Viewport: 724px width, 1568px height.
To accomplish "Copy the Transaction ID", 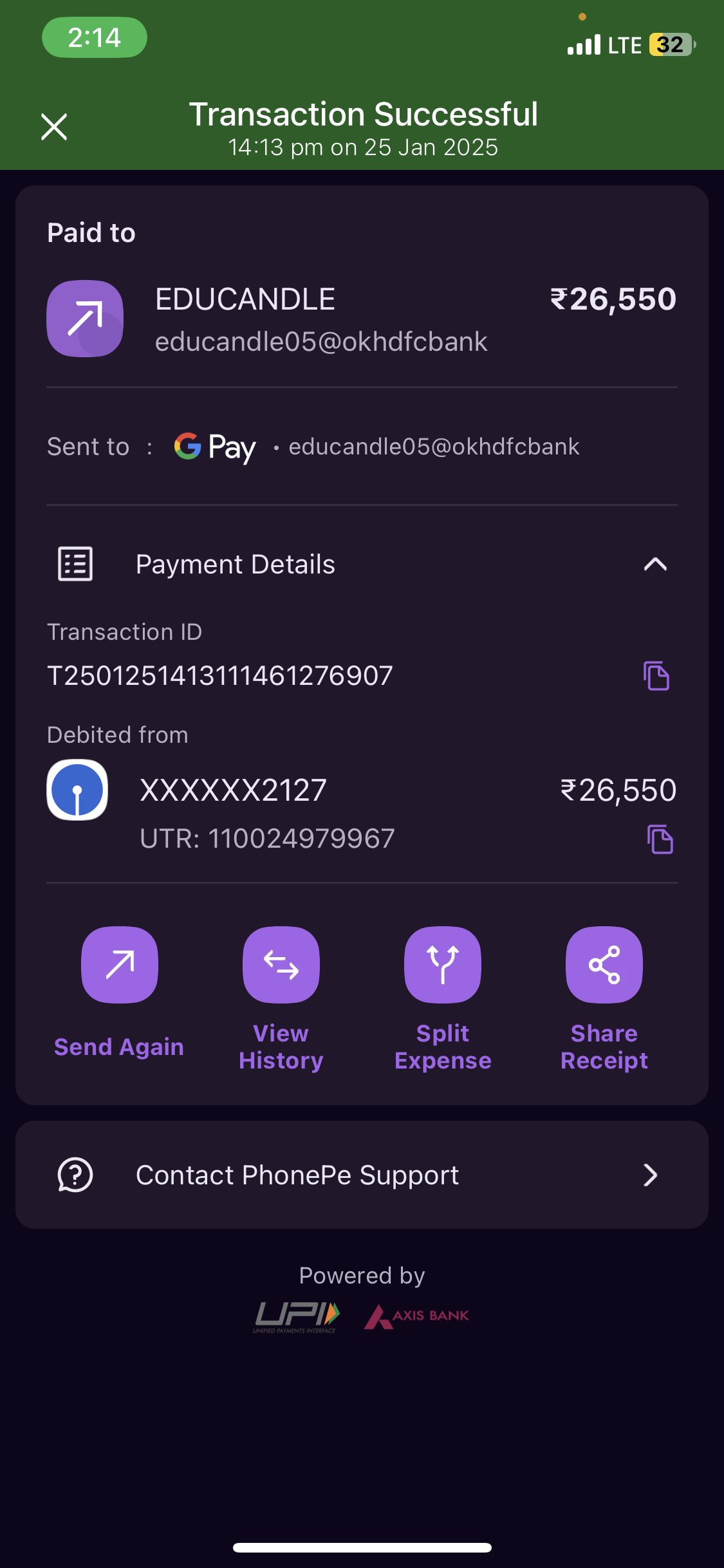I will 656,676.
